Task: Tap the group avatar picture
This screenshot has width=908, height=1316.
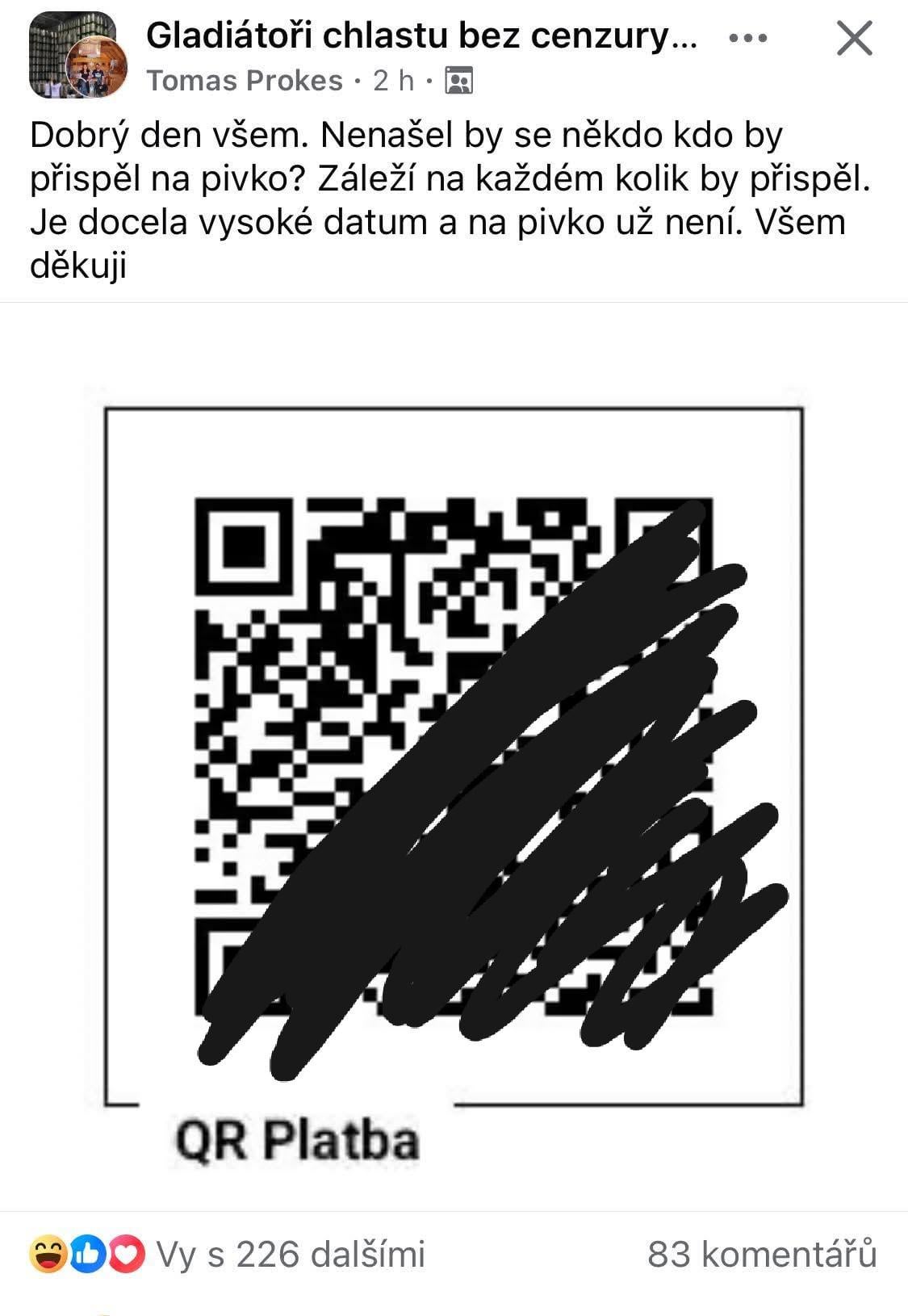Action: (69, 58)
